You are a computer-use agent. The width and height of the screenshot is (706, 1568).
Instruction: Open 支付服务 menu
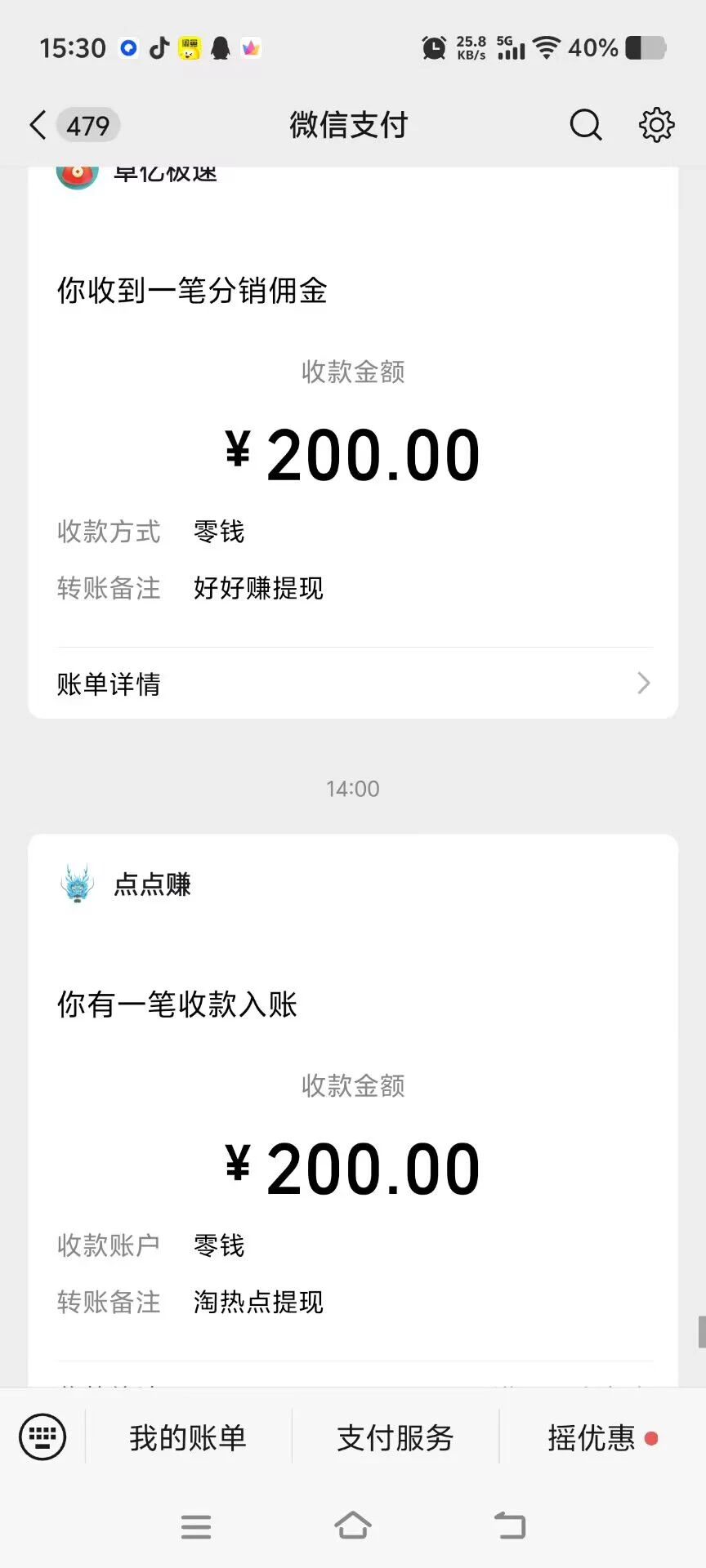coord(395,1438)
